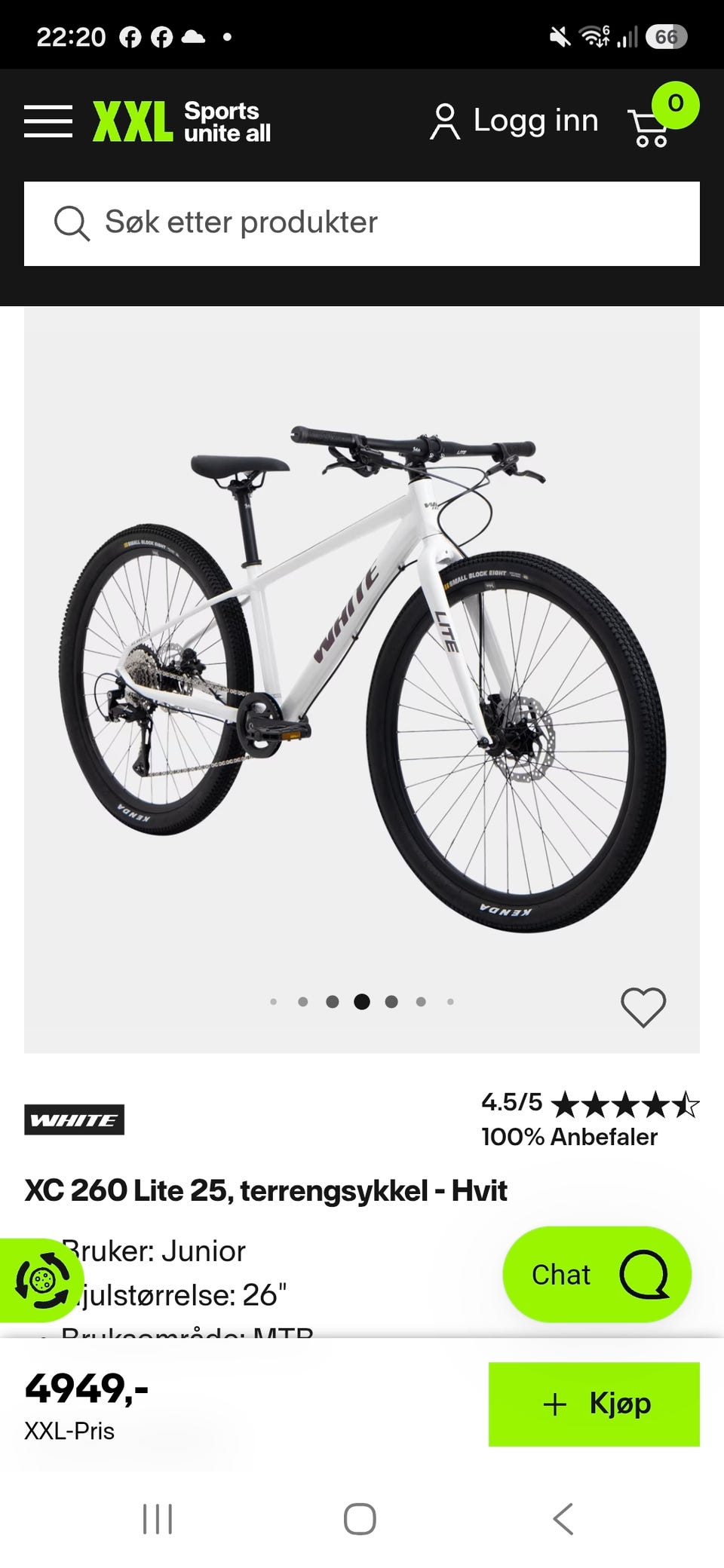Screen dimensions: 724x1568
Task: Open the green cookie settings badge
Action: pyautogui.click(x=40, y=1280)
